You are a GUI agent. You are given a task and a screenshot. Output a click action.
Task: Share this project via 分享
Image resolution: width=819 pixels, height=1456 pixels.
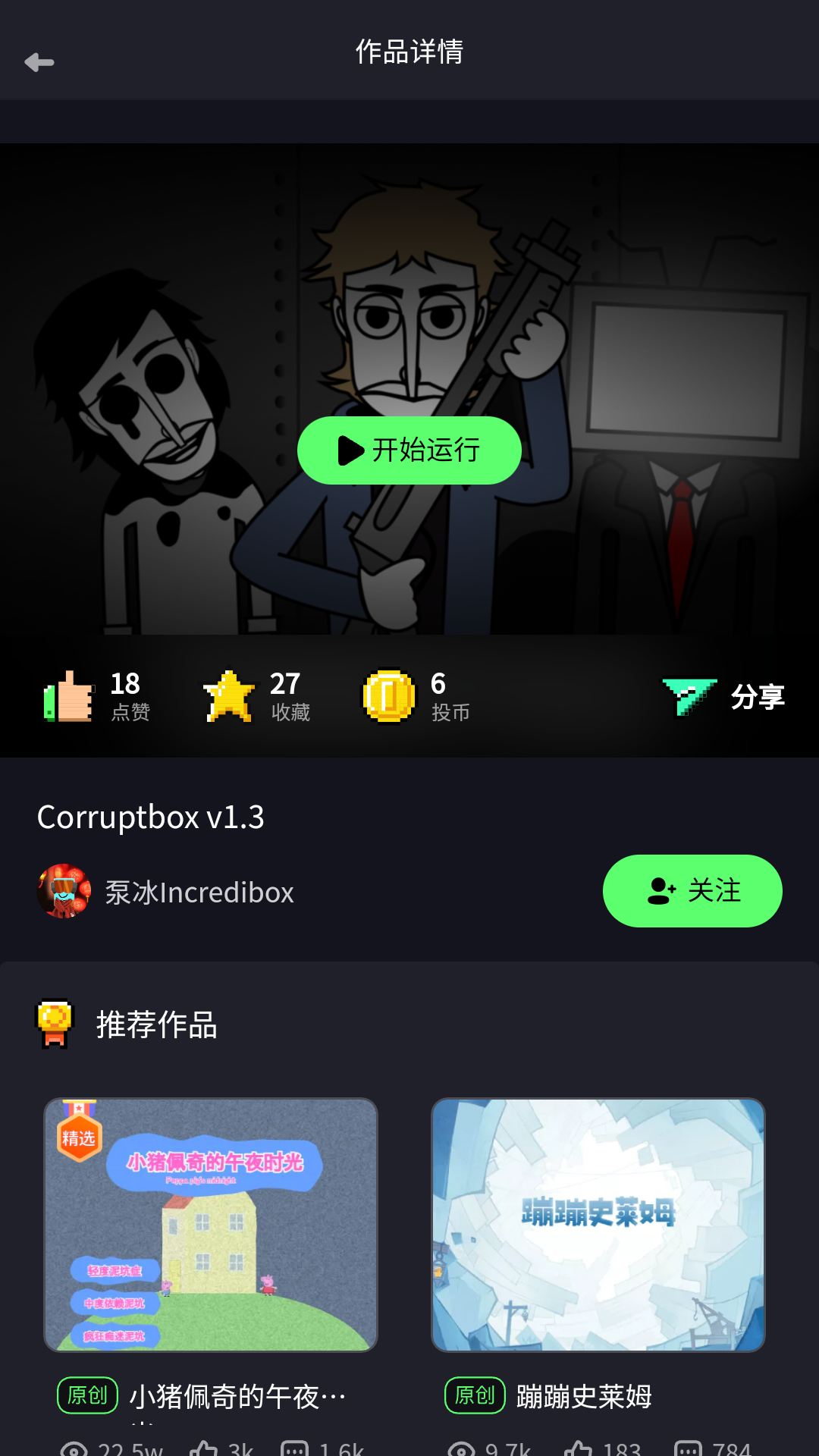tap(724, 696)
